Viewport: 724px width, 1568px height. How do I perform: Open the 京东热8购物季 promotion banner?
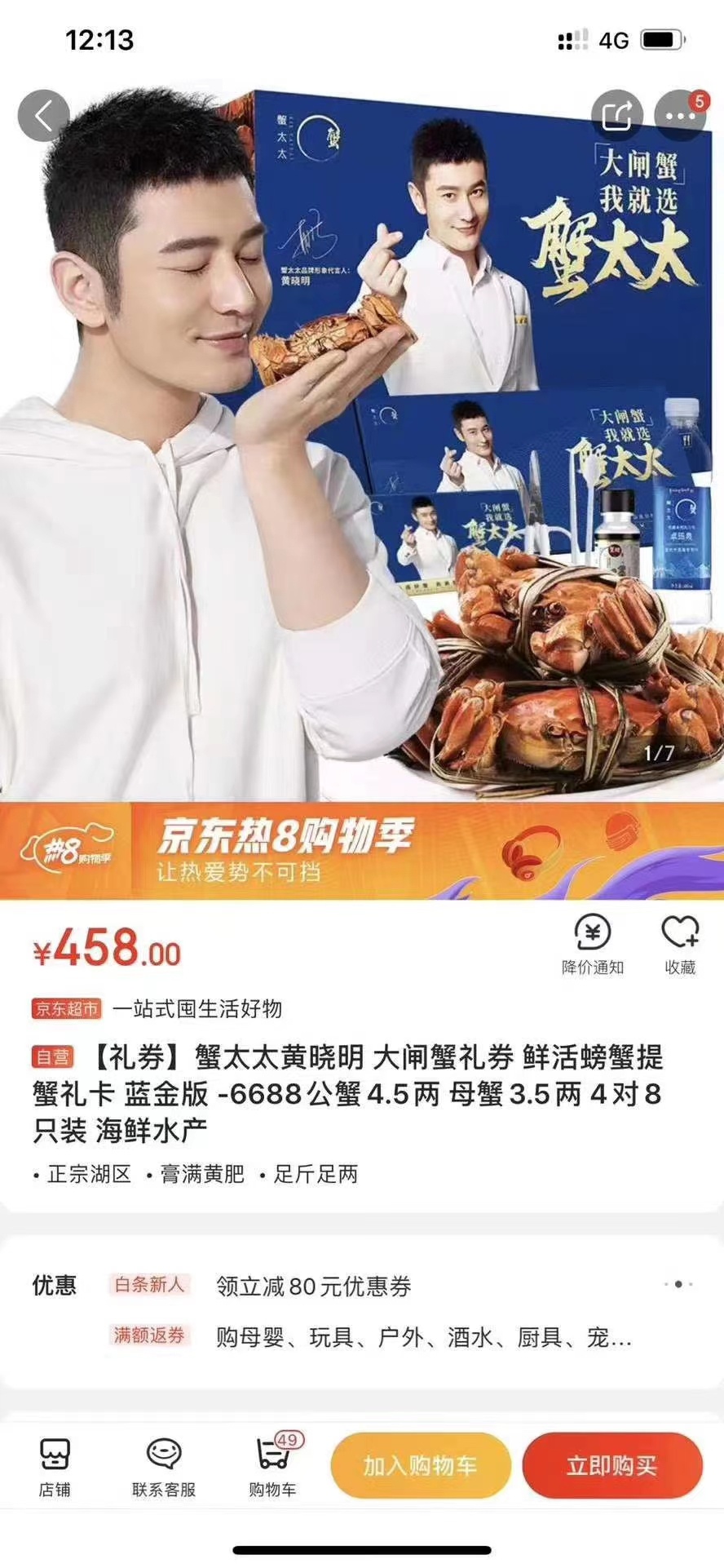(x=362, y=851)
